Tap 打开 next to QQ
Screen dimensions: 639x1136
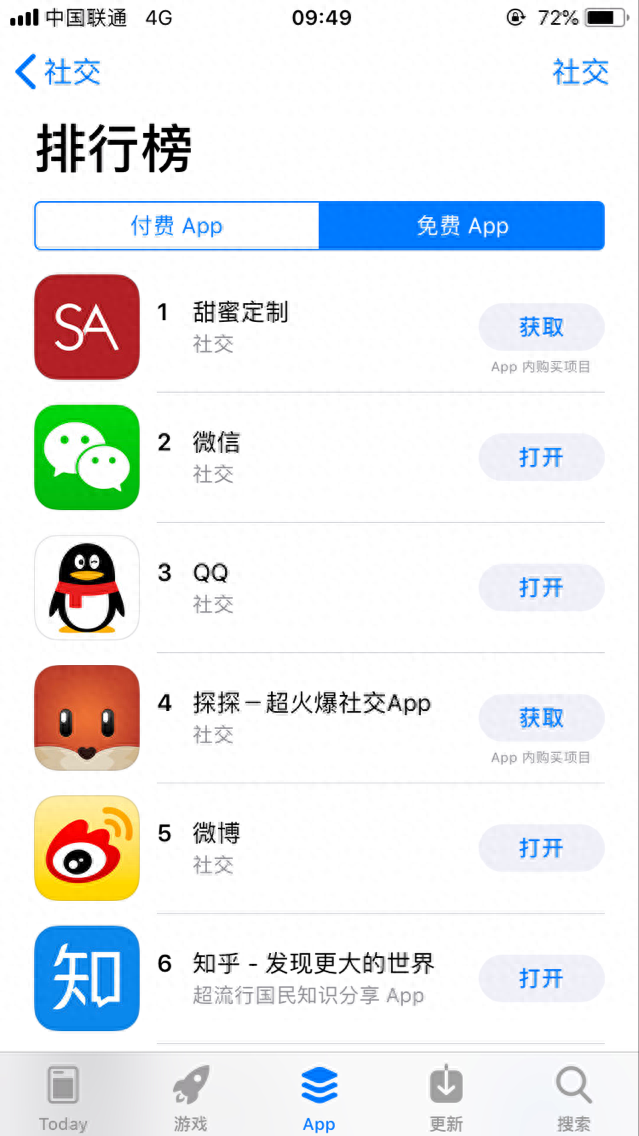(x=541, y=587)
